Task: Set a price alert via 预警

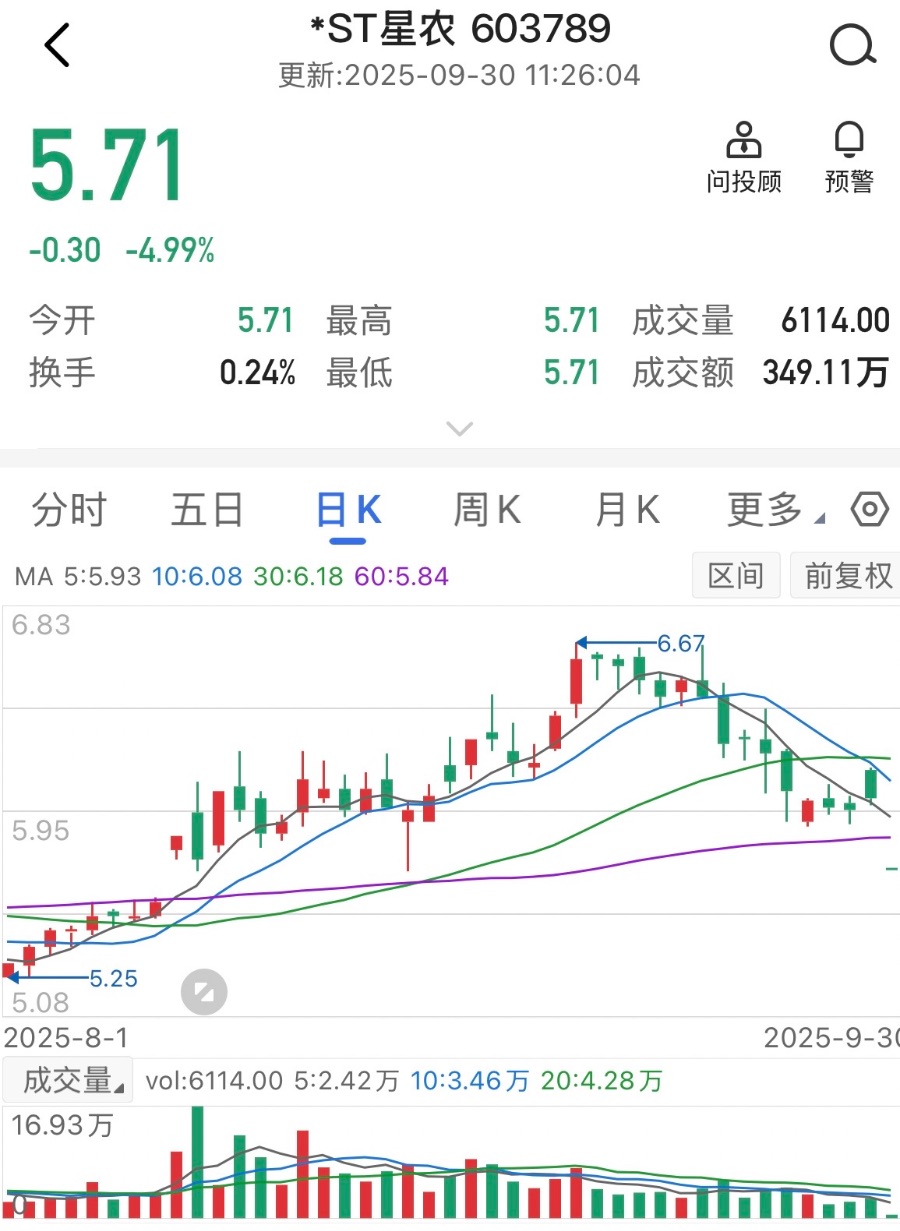Action: 849,158
